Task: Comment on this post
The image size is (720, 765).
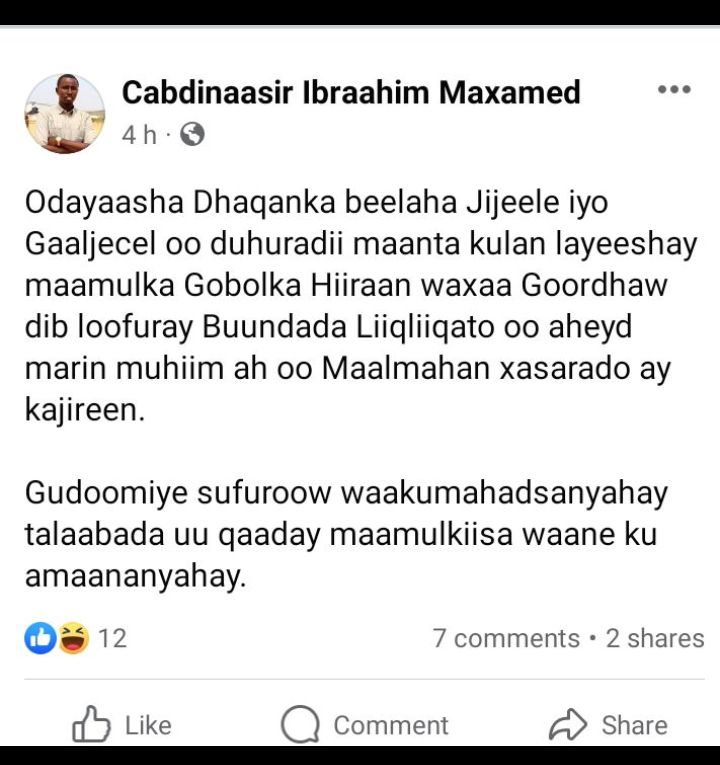Action: point(365,725)
